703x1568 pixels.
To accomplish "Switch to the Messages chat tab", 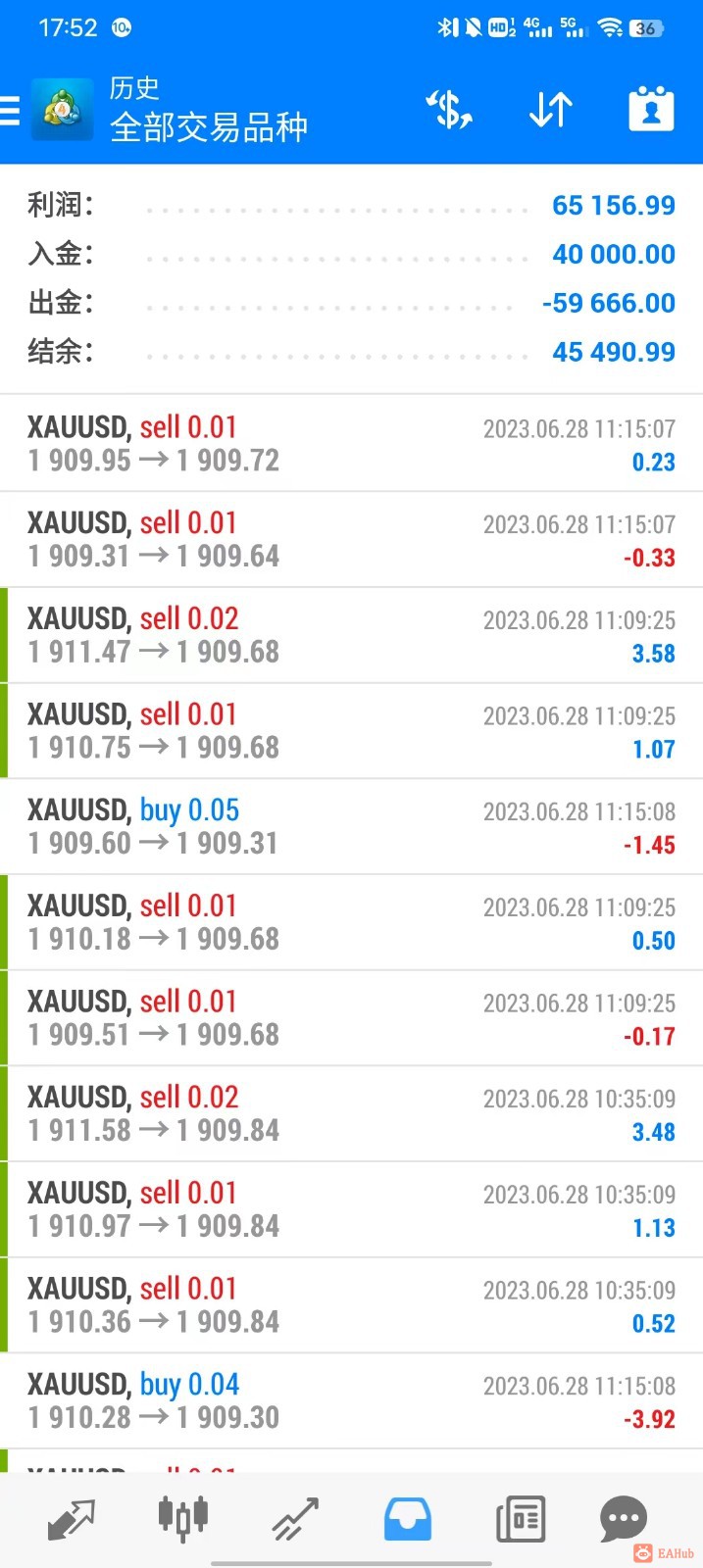I will click(624, 1519).
